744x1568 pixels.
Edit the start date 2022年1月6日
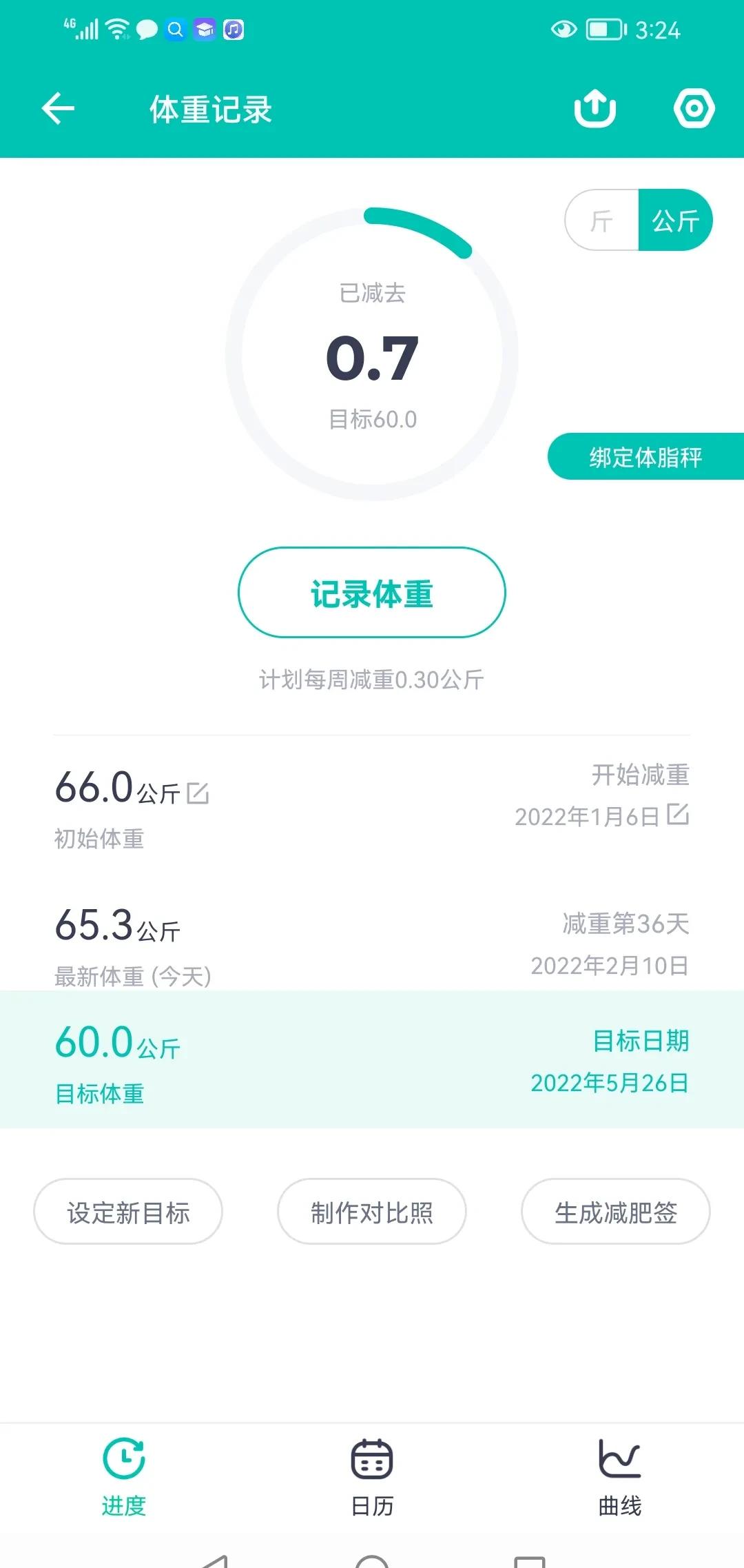click(x=678, y=814)
